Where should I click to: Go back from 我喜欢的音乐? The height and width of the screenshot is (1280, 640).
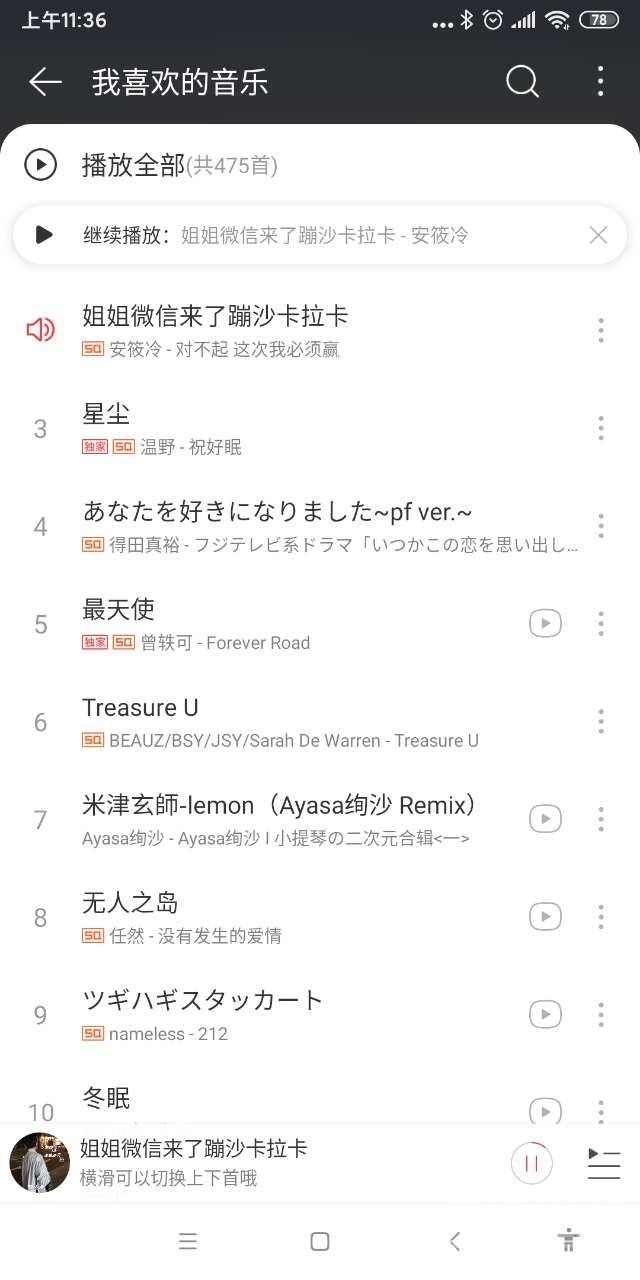coord(45,82)
